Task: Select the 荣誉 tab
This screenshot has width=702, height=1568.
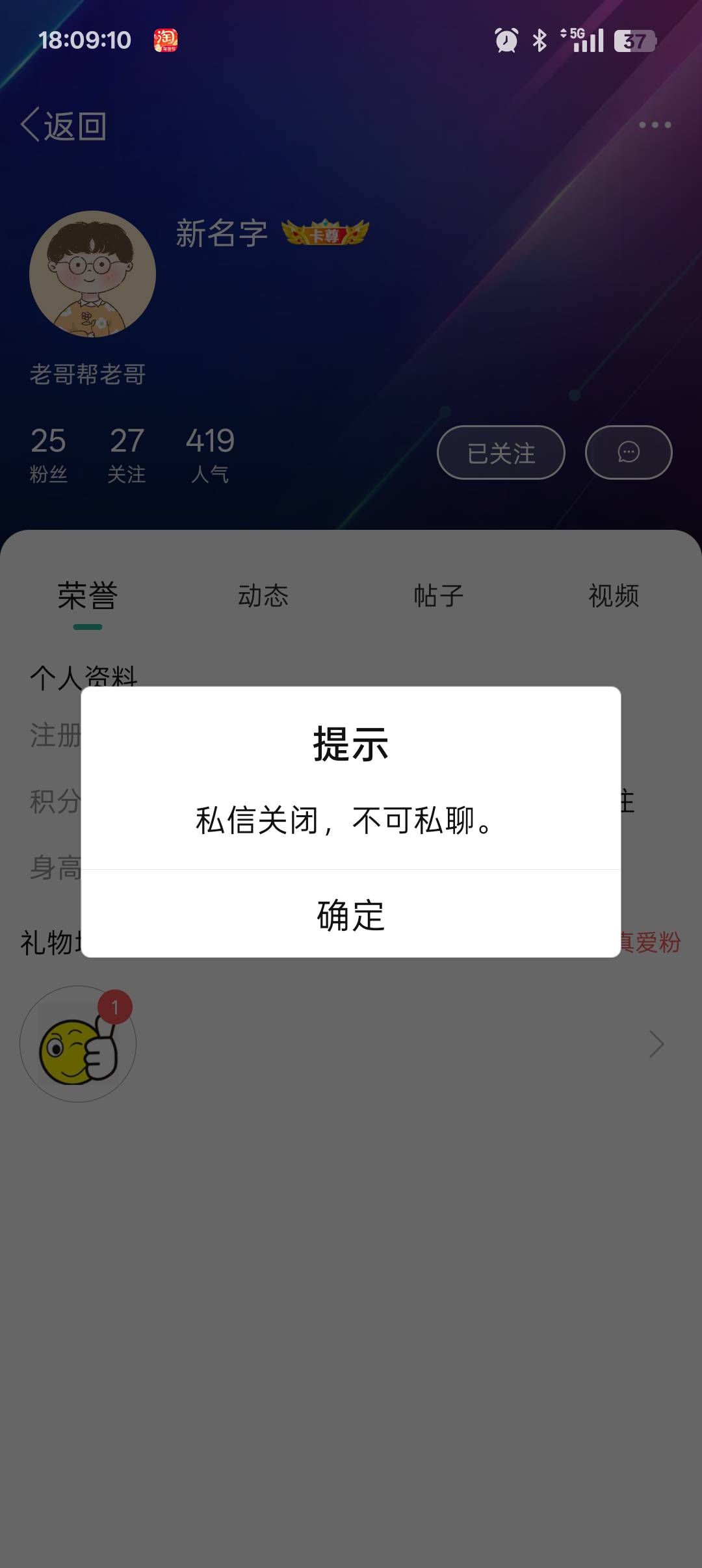Action: click(88, 595)
